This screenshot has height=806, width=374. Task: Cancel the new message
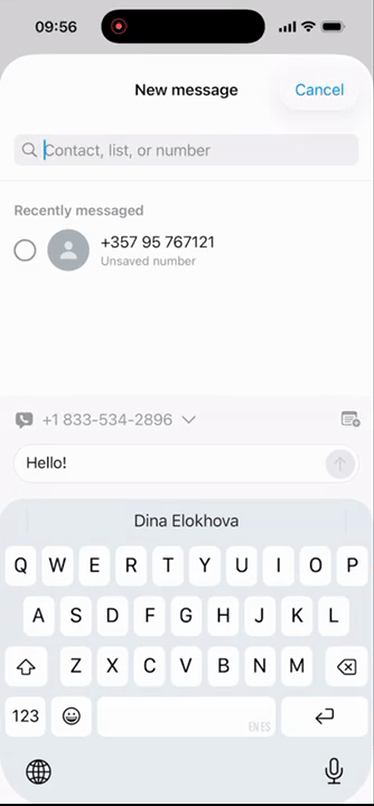click(319, 90)
